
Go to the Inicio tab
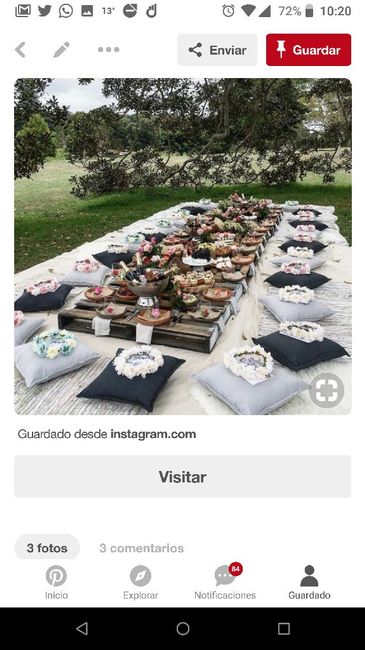(x=56, y=582)
